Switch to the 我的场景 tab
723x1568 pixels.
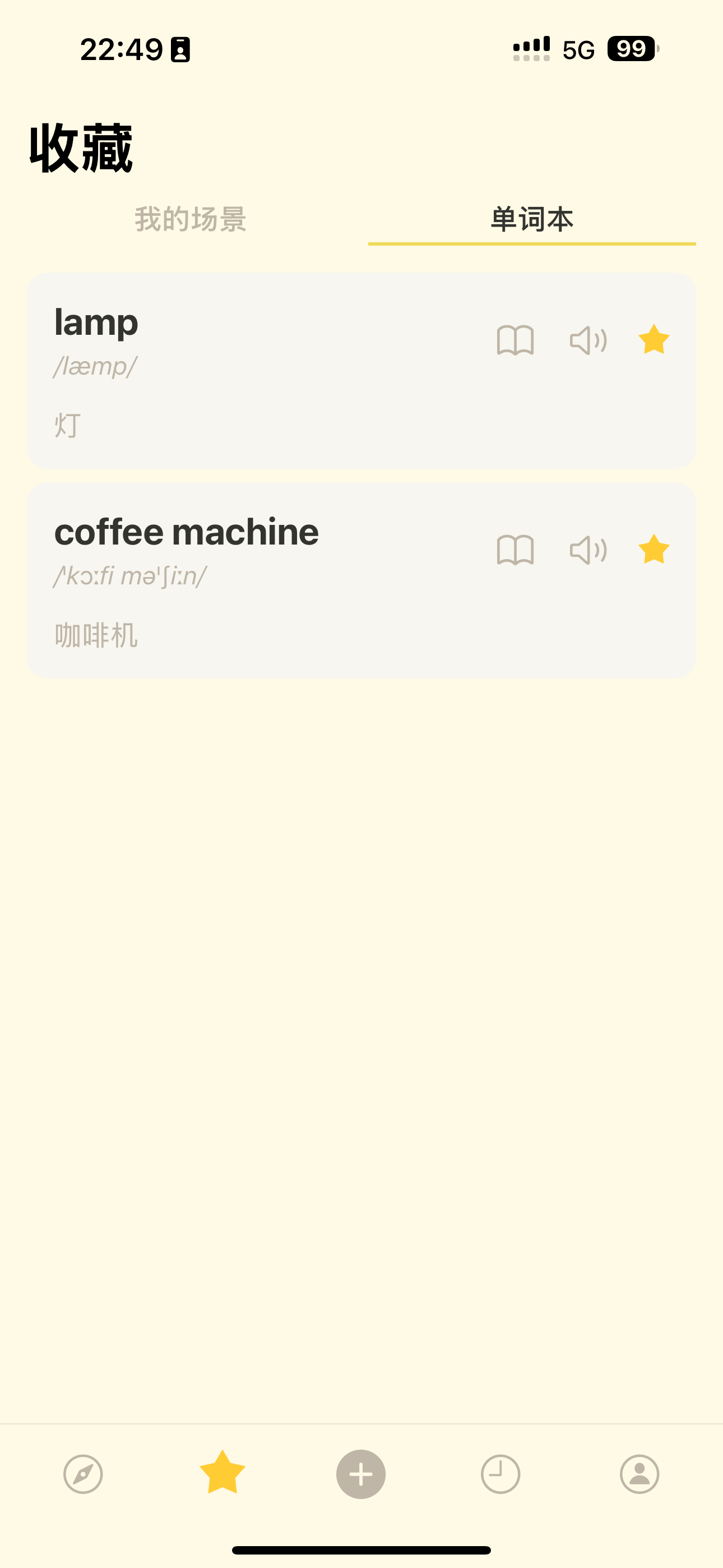coord(191,219)
